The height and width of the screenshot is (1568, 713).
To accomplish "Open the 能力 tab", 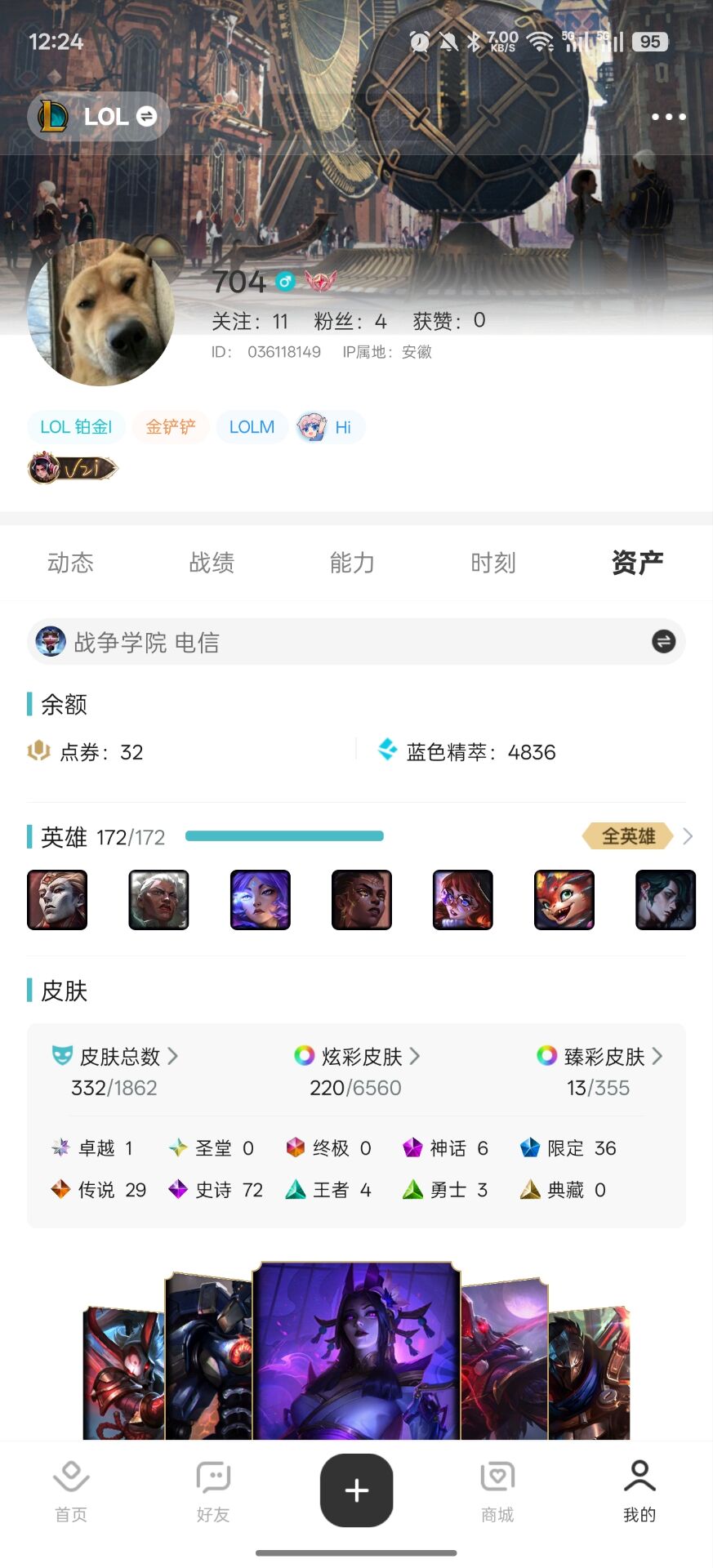I will pos(352,563).
